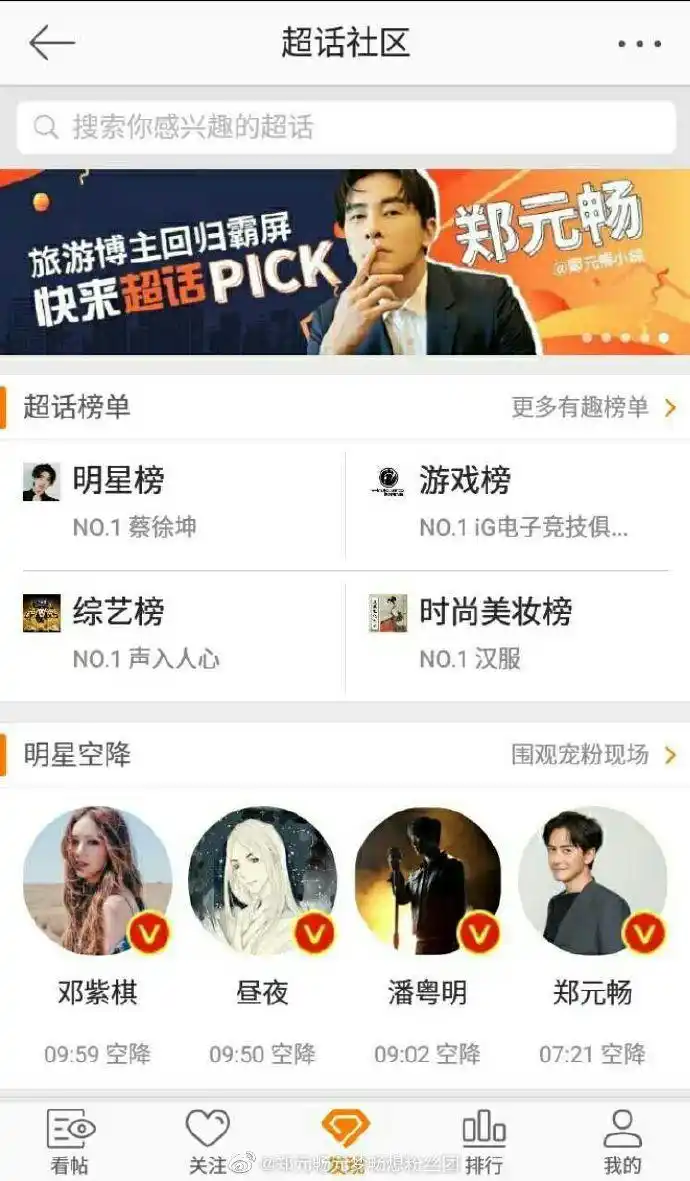This screenshot has height=1181, width=690.
Task: Open the 游戏榜 ranking
Action: pos(464,481)
